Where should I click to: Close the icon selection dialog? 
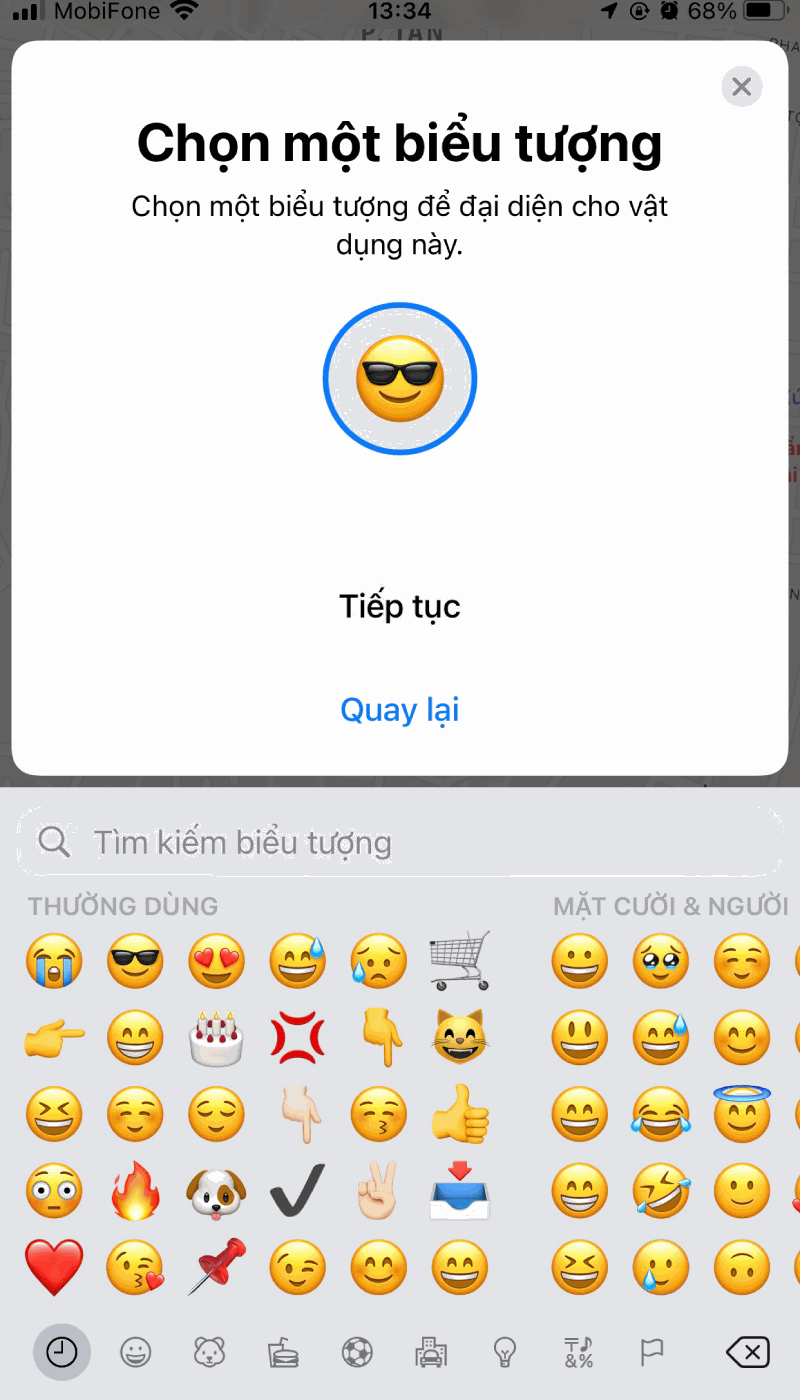tap(741, 87)
